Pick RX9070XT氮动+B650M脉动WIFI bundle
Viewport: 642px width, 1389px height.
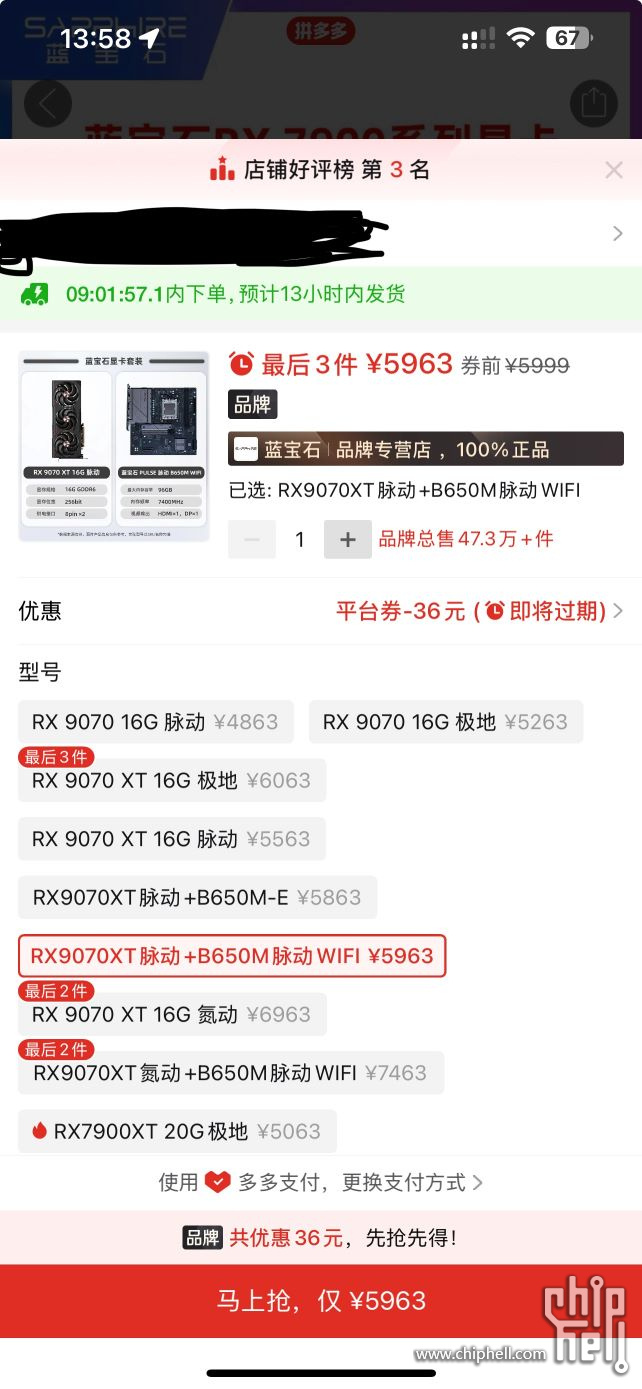[x=230, y=1073]
